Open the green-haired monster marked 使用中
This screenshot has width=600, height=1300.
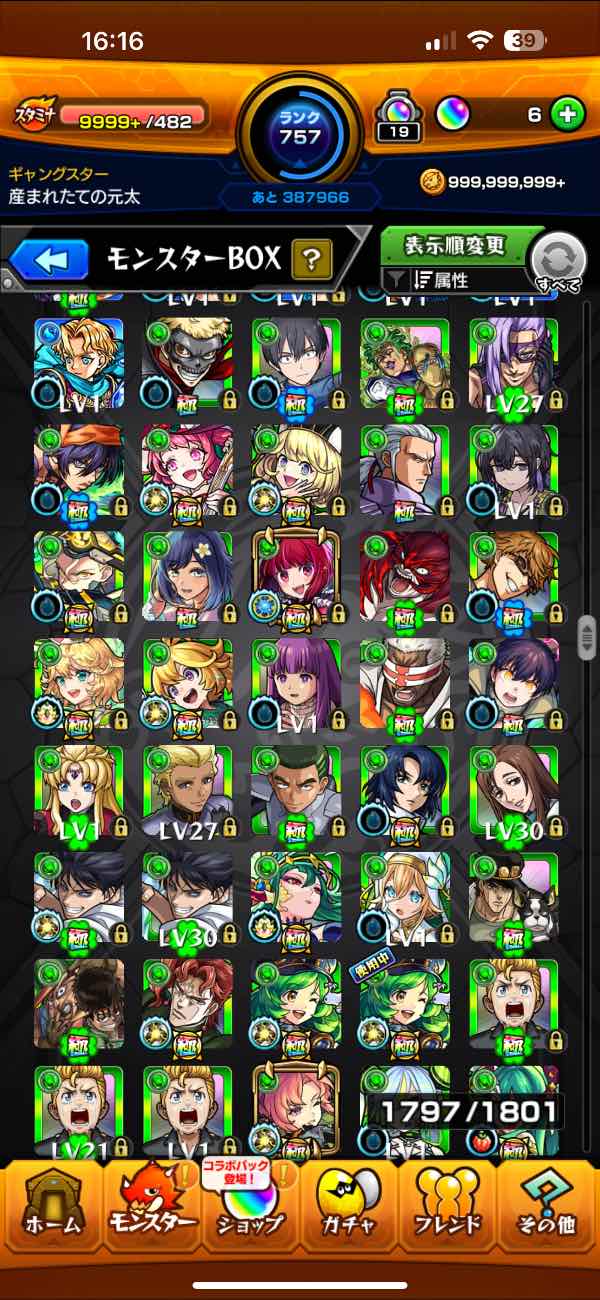405,1005
